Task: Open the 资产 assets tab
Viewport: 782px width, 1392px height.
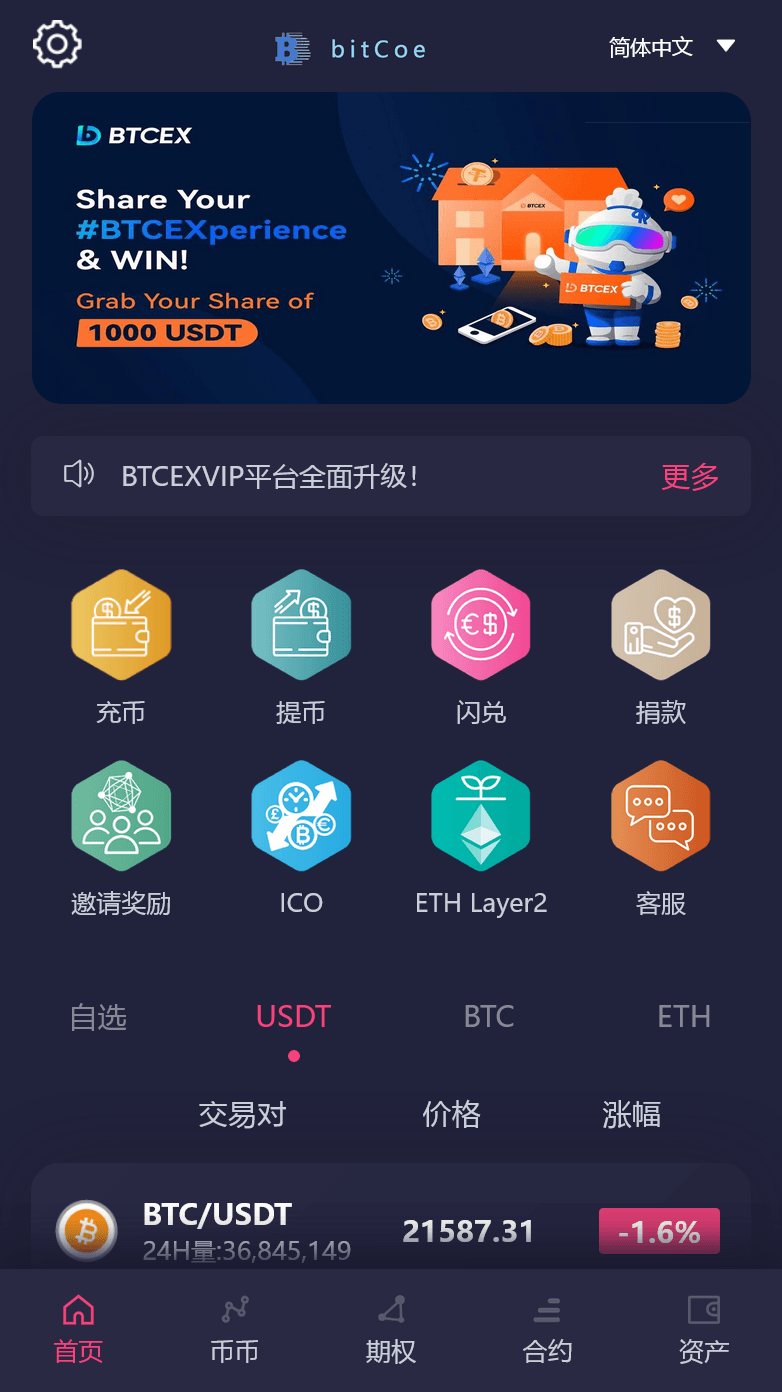Action: pos(704,1330)
